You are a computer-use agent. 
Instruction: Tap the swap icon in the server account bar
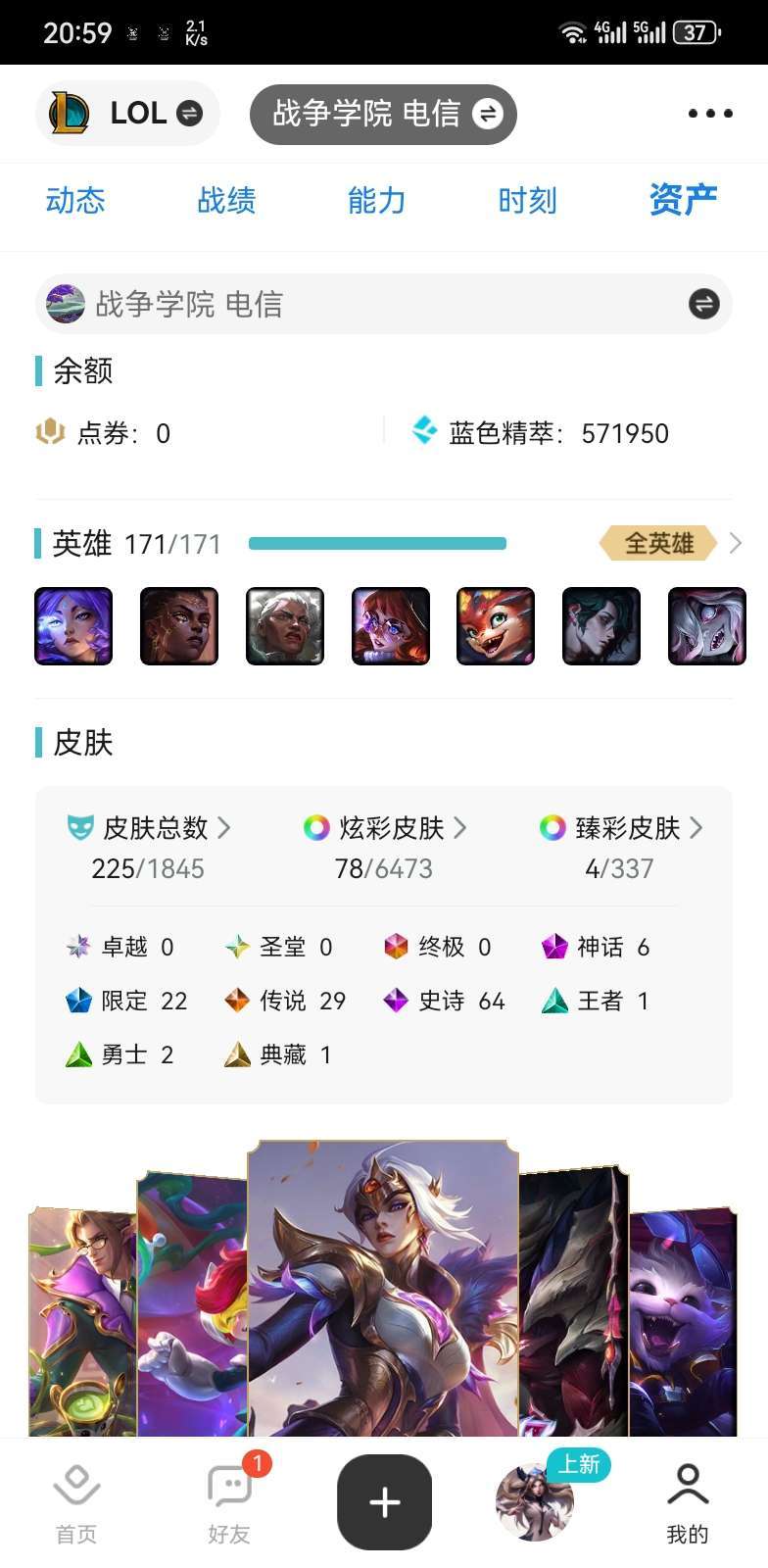(703, 304)
